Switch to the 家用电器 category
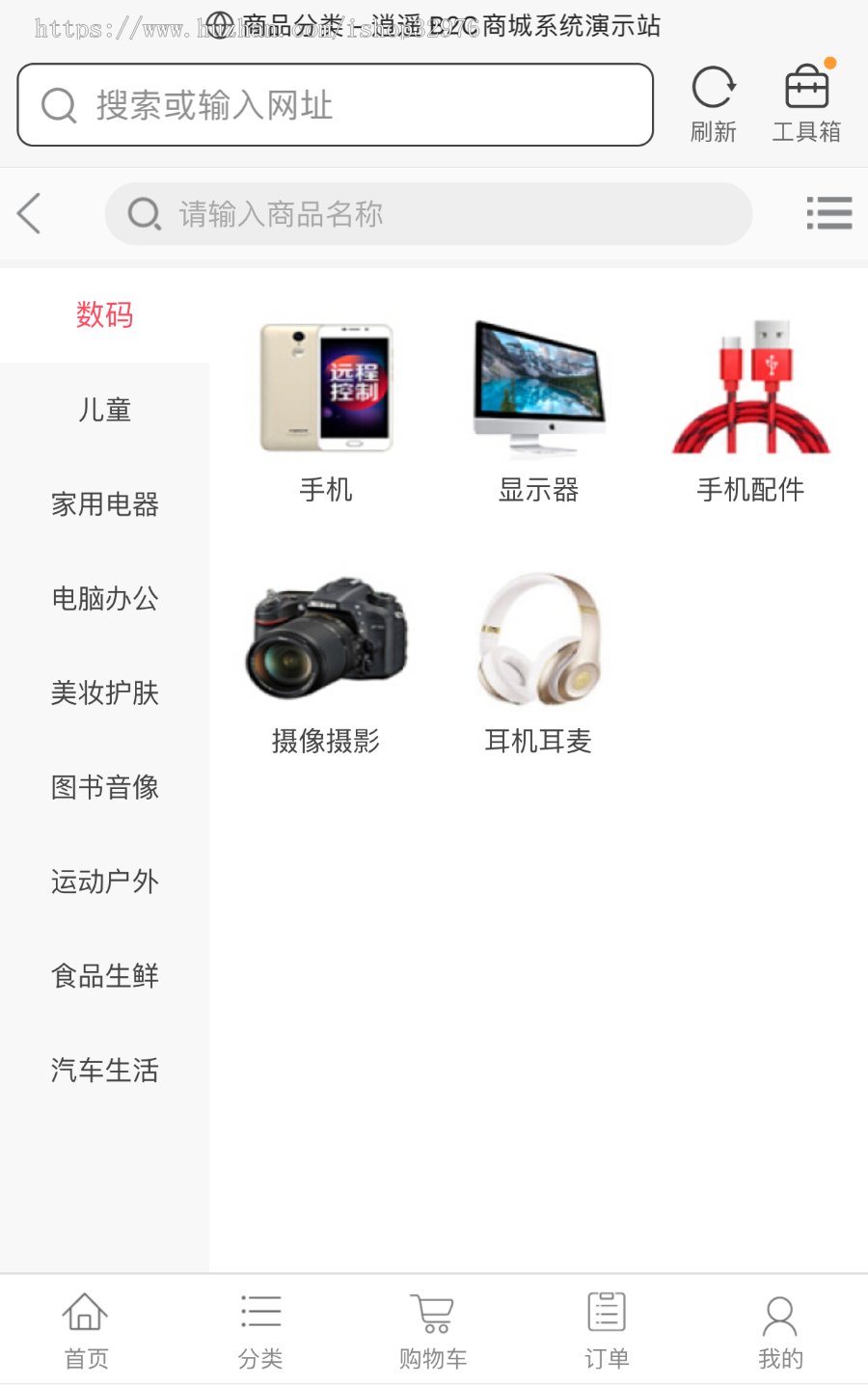This screenshot has width=868, height=1385. 104,503
